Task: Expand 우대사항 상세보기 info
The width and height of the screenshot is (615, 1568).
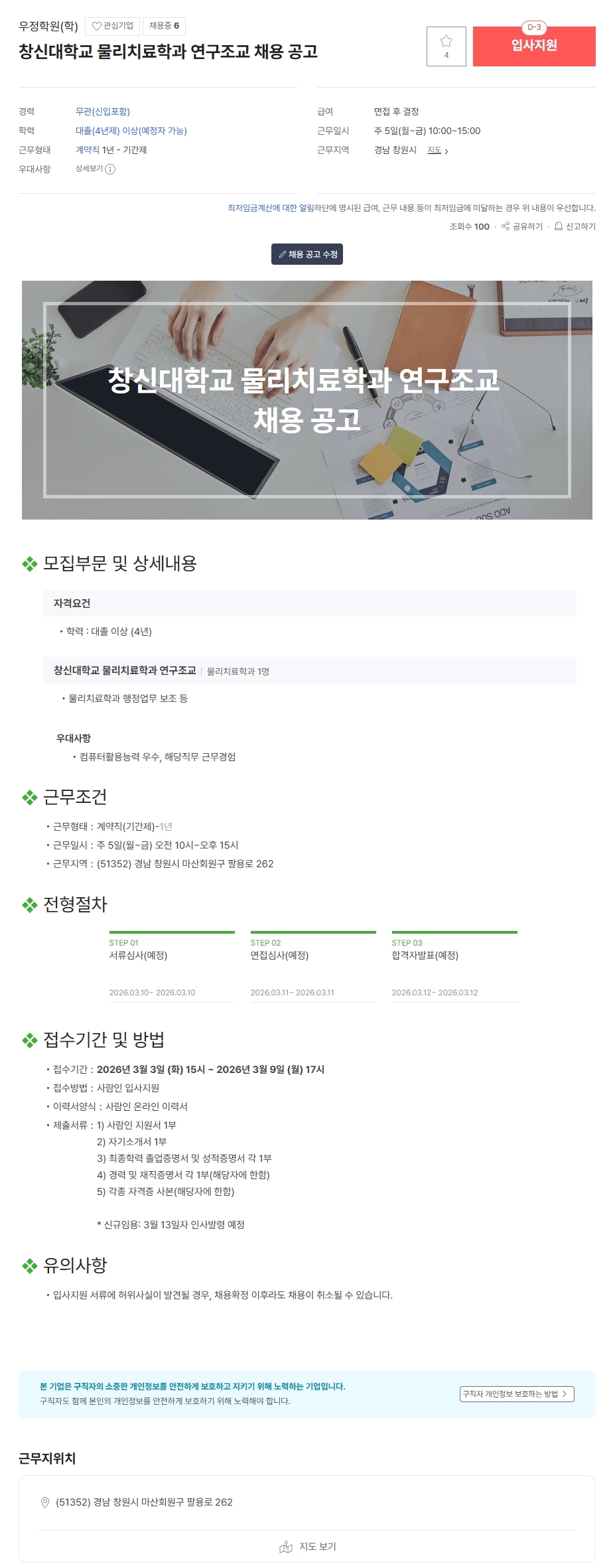Action: click(95, 169)
